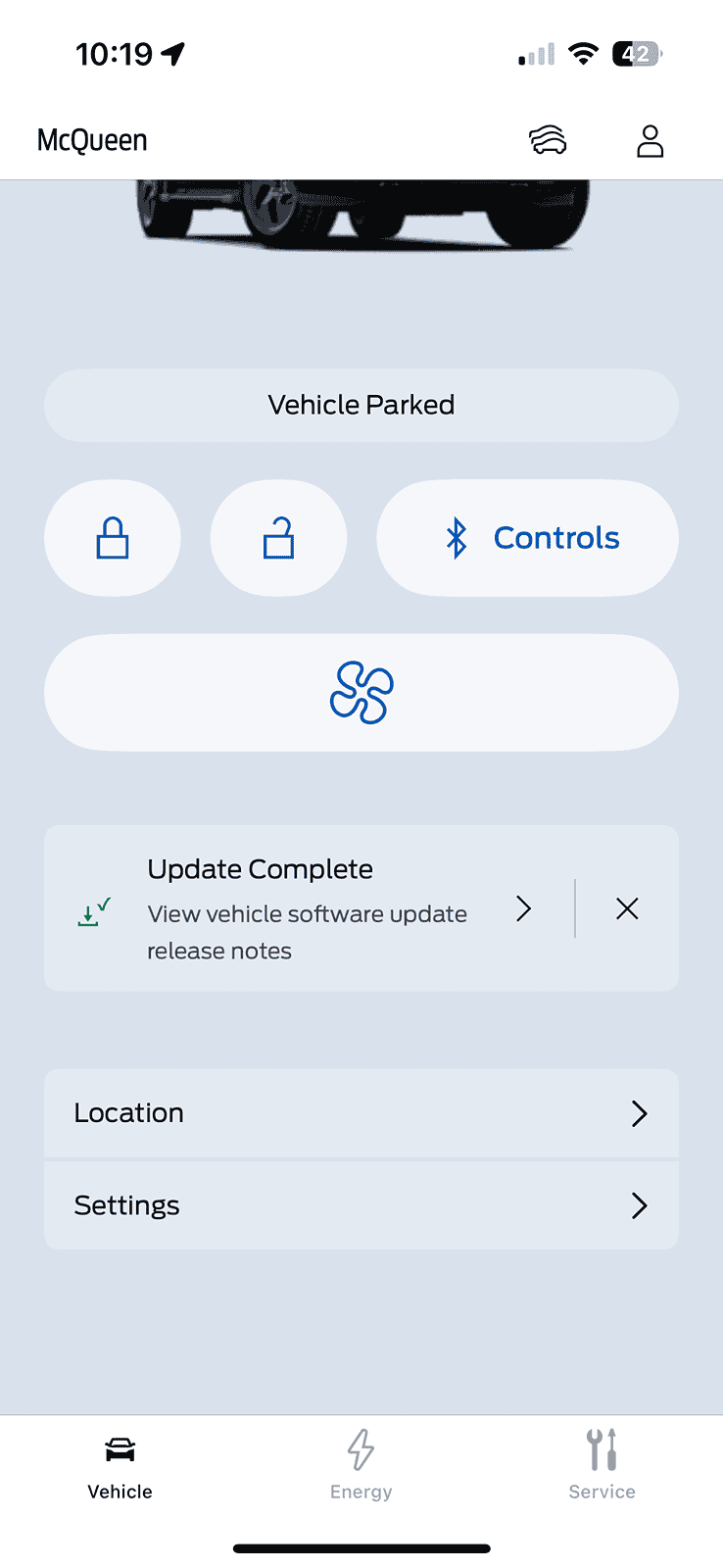Dismiss the Update Complete card
This screenshot has width=723, height=1568.
coord(627,909)
